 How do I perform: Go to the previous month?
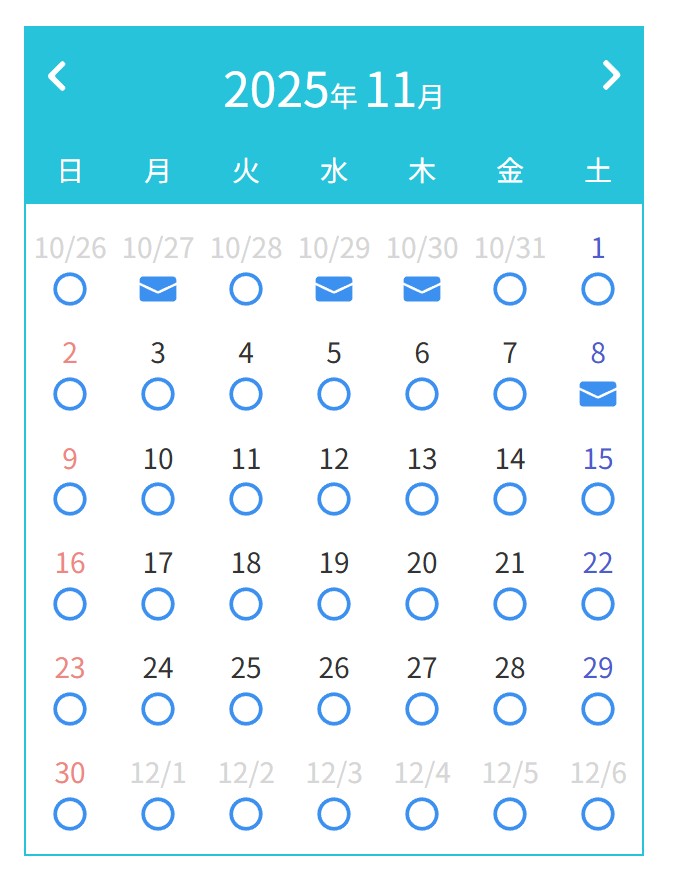pyautogui.click(x=57, y=76)
